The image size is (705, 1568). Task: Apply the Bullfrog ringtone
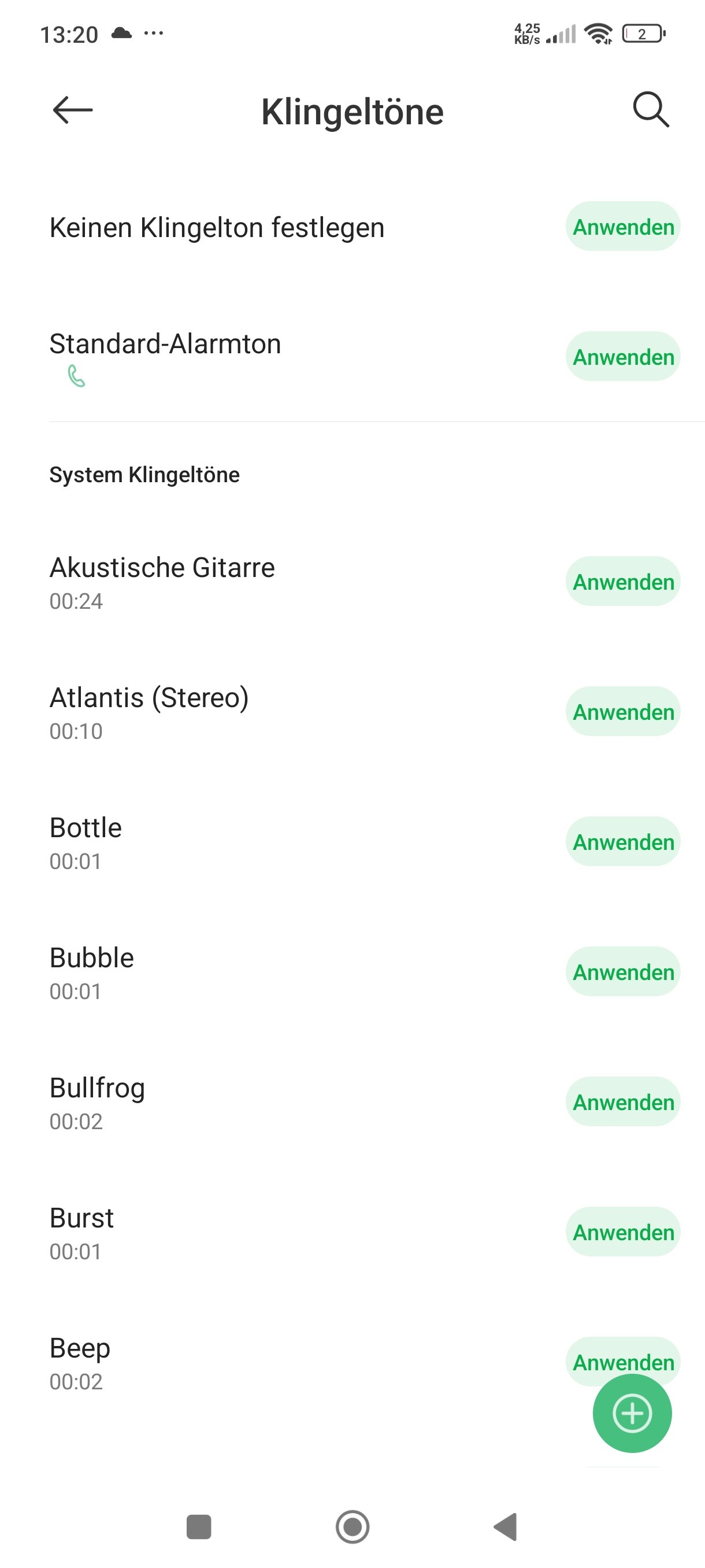622,1102
